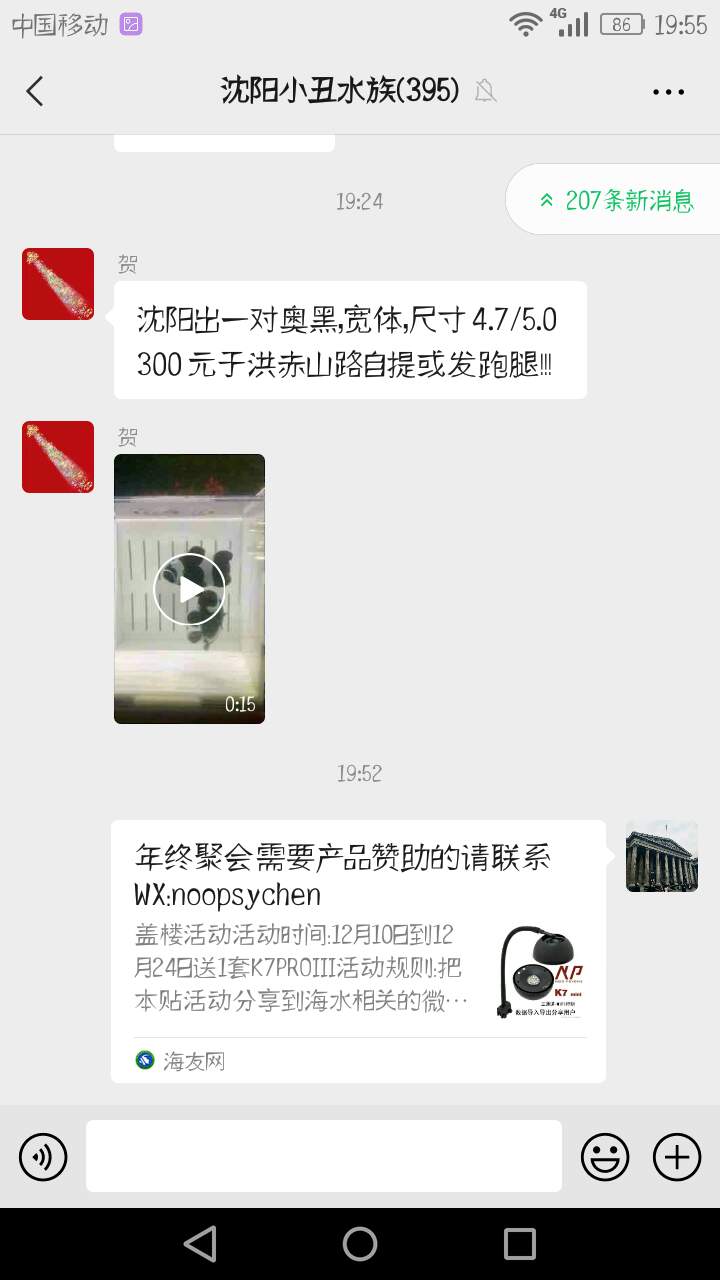
Task: Play the 0:15 video from 贺
Action: tap(189, 589)
